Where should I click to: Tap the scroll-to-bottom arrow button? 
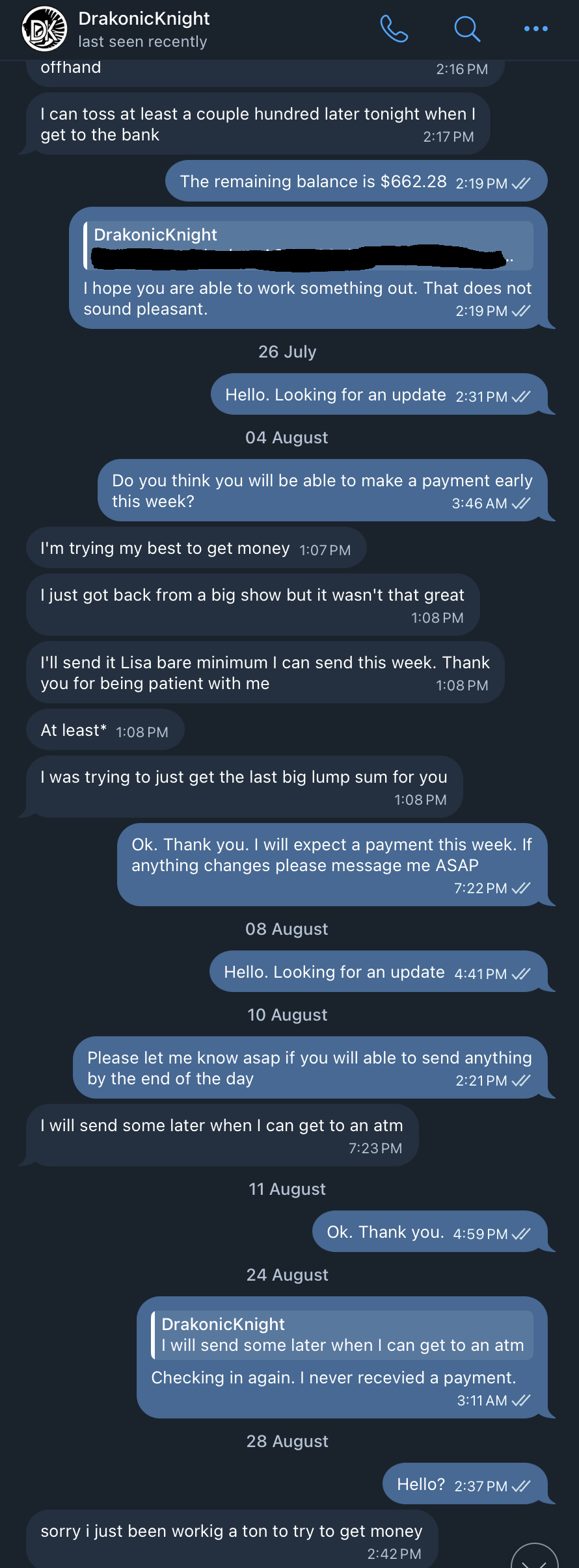tap(535, 1559)
